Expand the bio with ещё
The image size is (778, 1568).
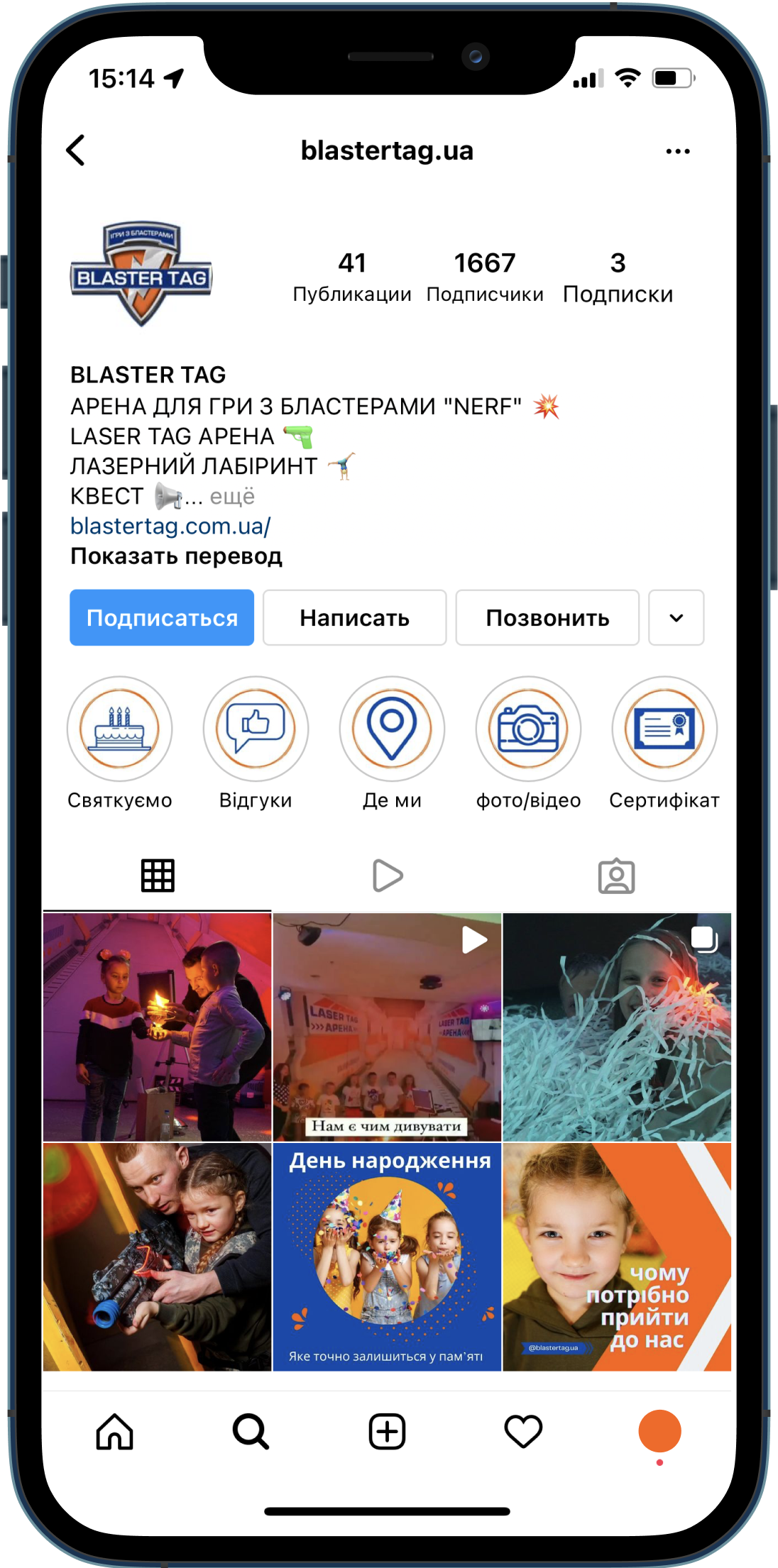[x=231, y=496]
